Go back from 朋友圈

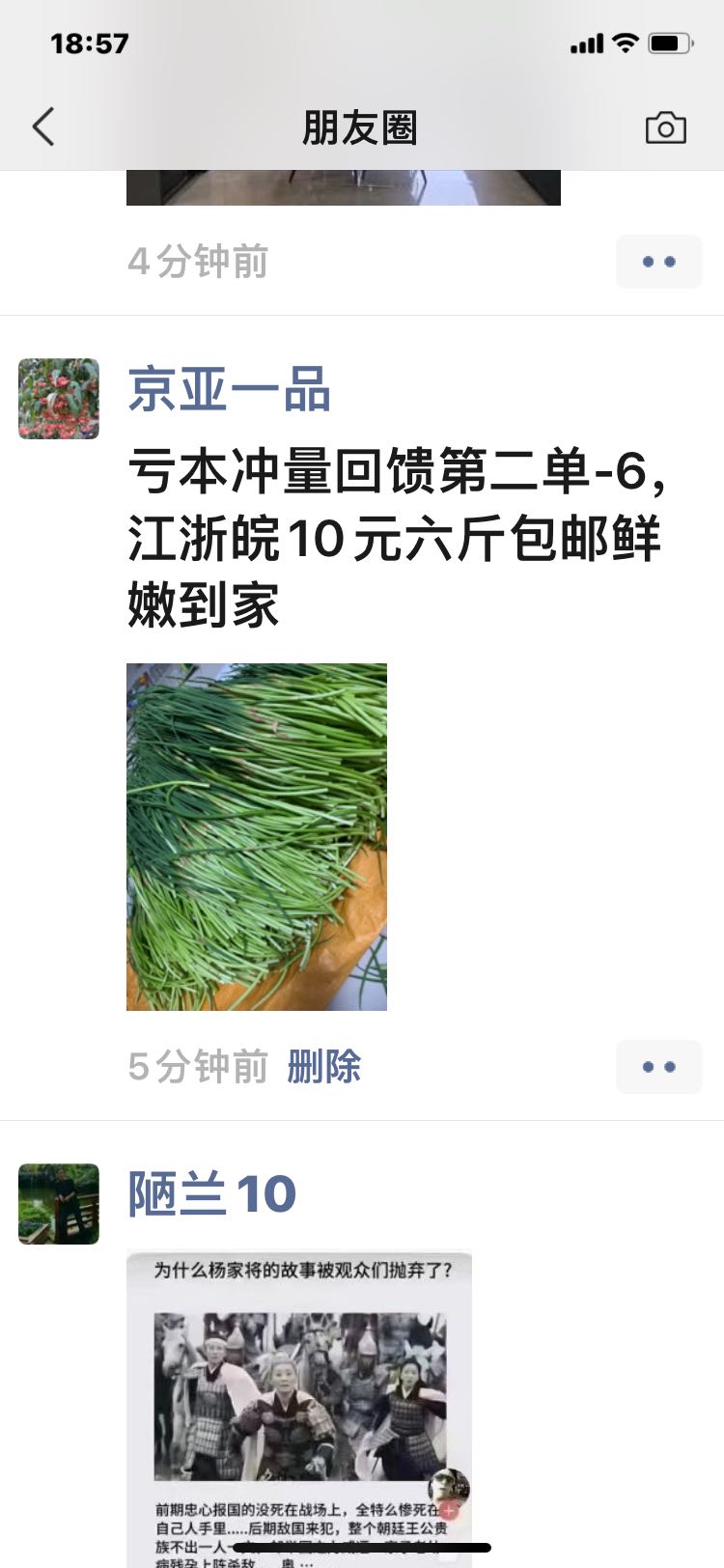[x=43, y=127]
